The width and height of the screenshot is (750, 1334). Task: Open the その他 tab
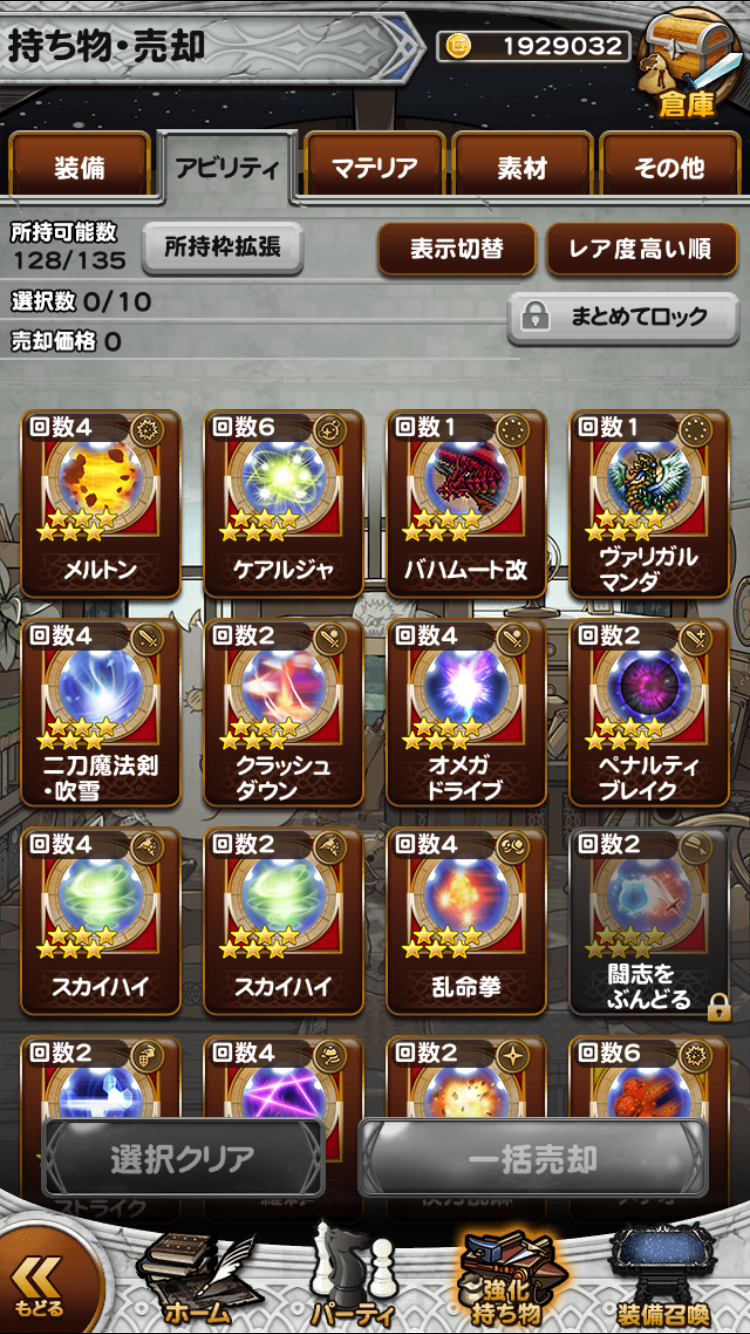coord(669,167)
